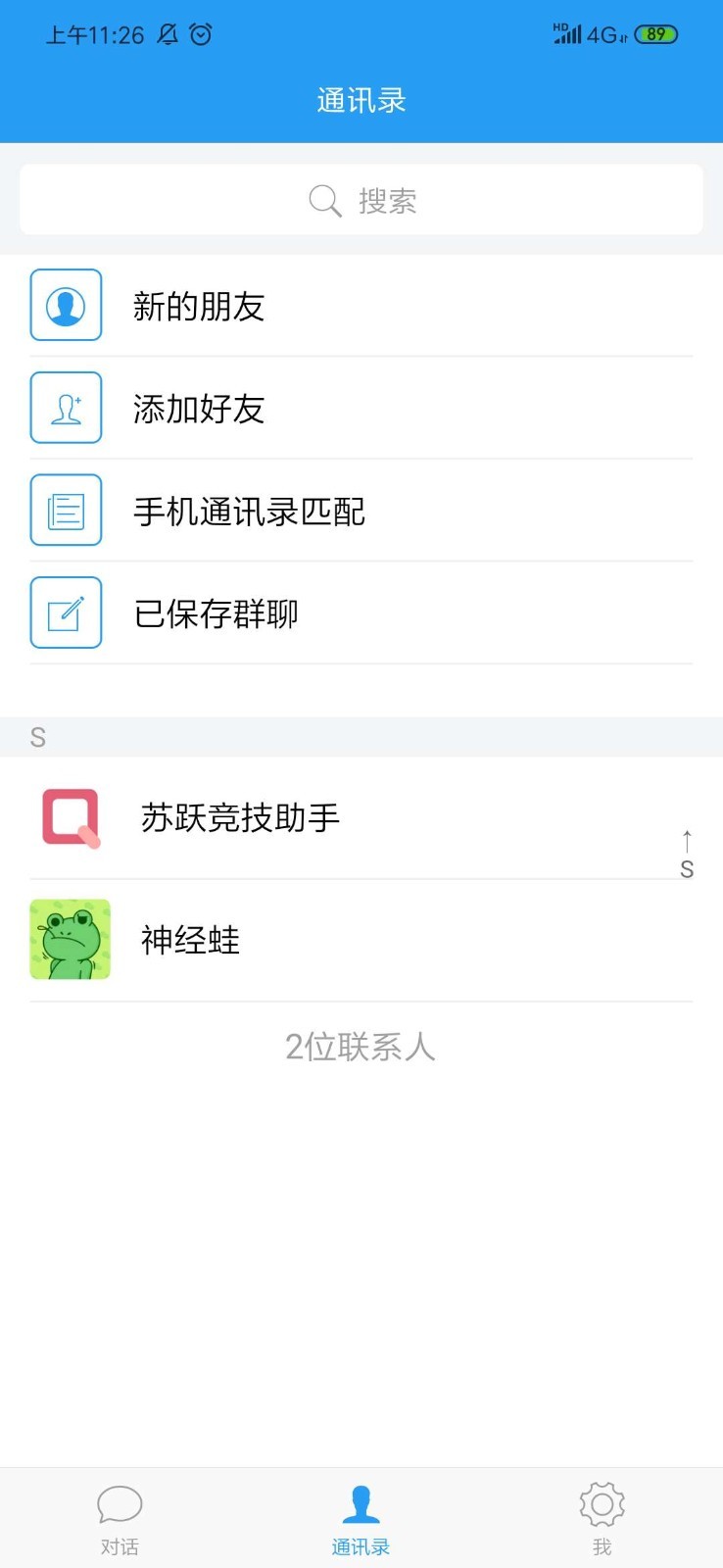Viewport: 723px width, 1568px height.
Task: Switch to the 对话 tab
Action: pyautogui.click(x=120, y=1519)
